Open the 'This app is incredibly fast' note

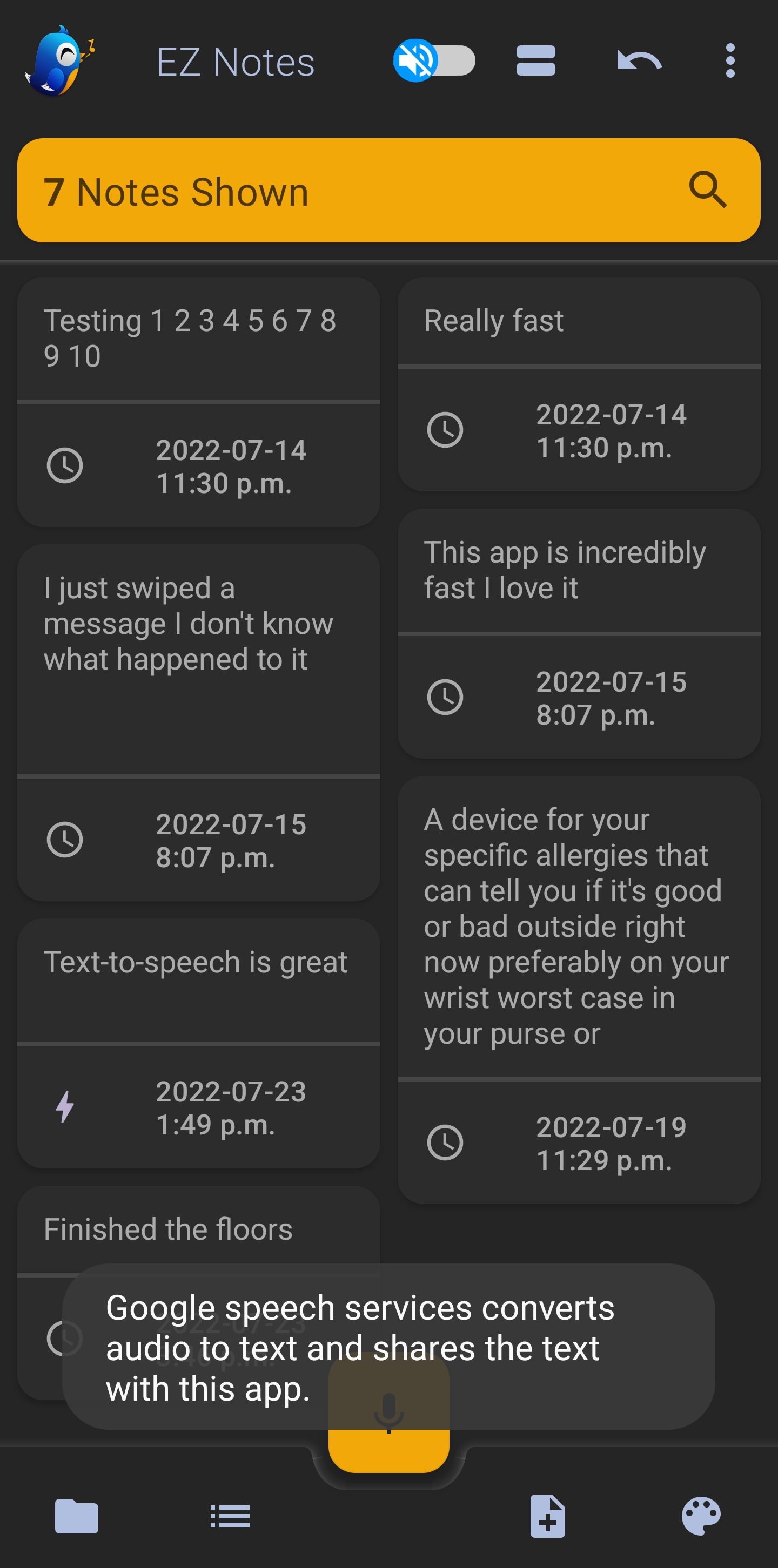(578, 570)
